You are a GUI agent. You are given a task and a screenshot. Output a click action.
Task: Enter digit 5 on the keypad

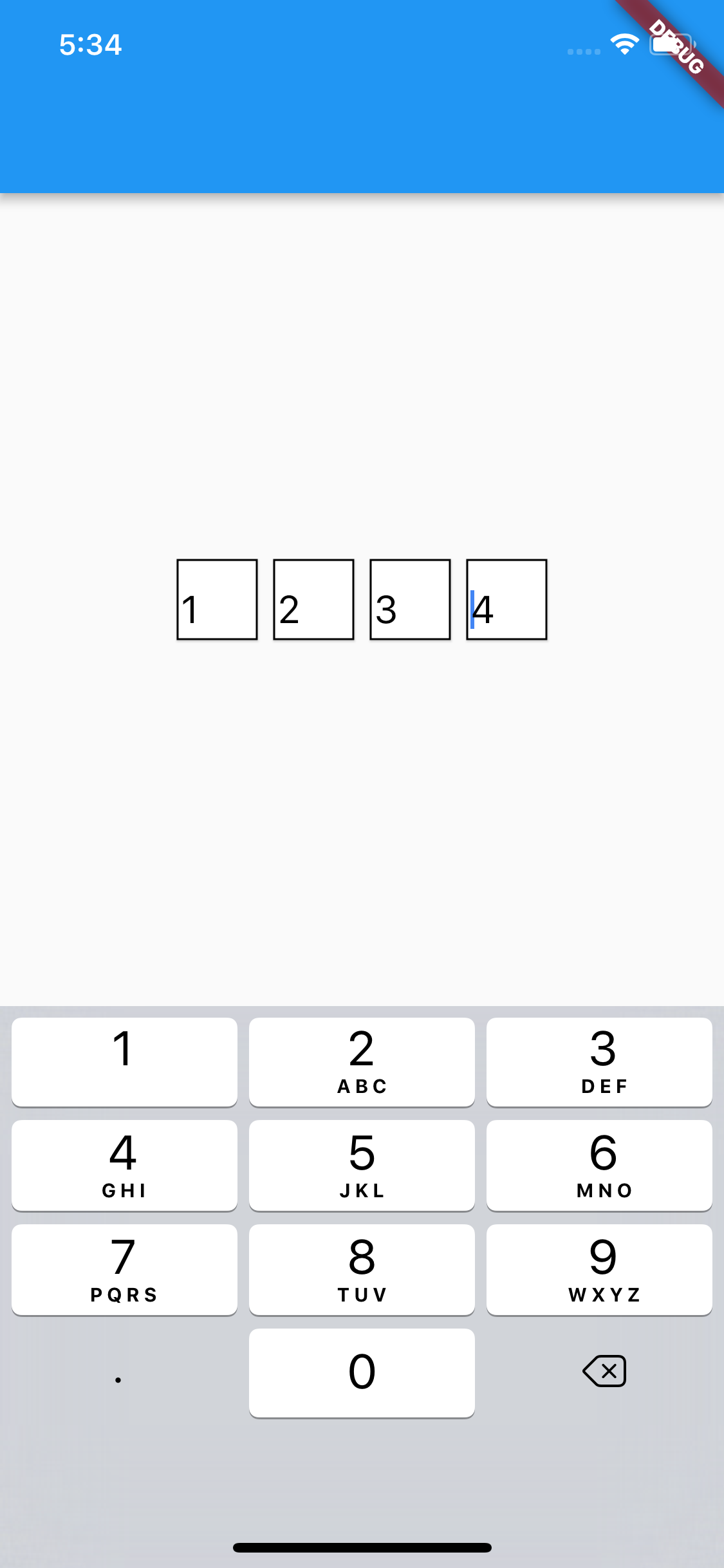pos(362,1165)
